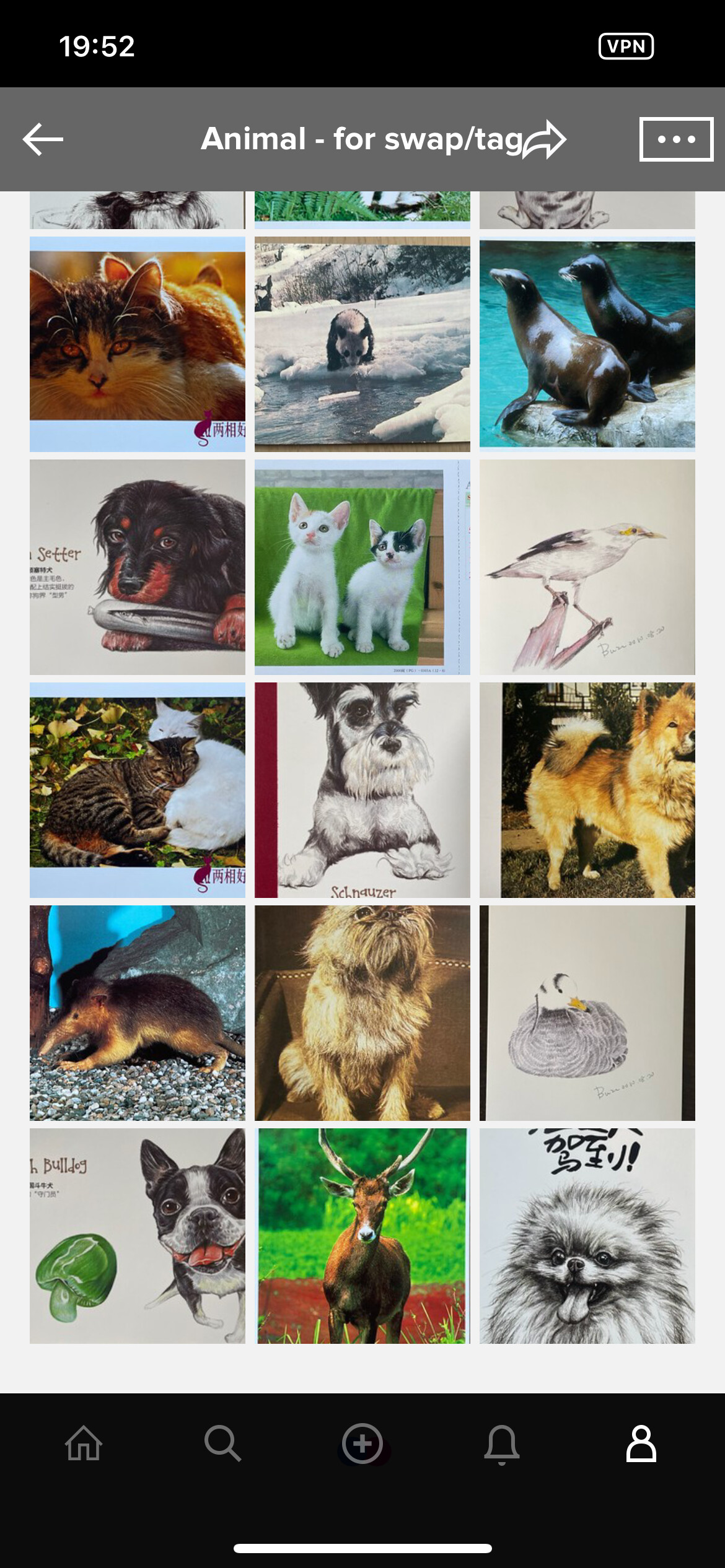The image size is (725, 1568).
Task: Tap the plus button to upload
Action: coord(362,1443)
